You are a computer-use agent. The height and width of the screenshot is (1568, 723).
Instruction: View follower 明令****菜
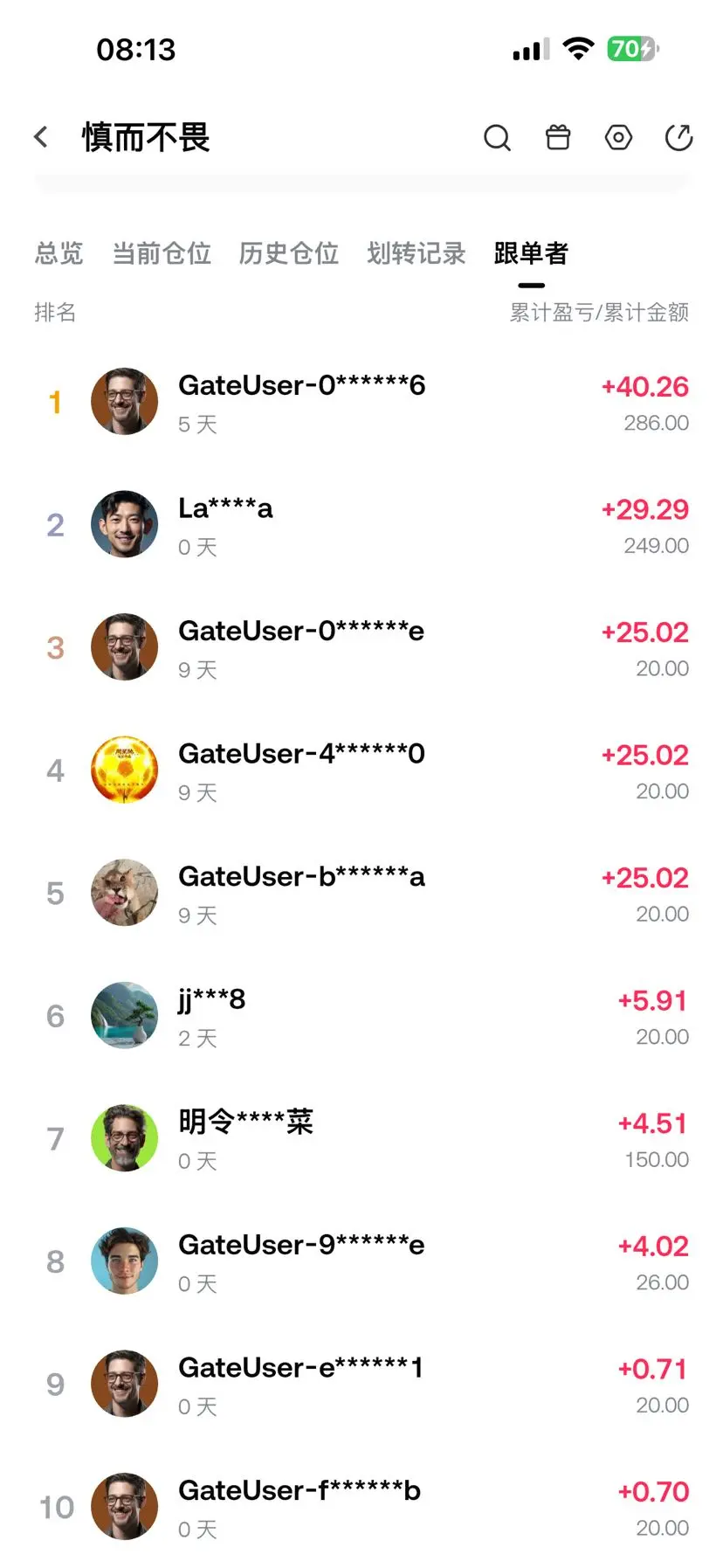point(361,1139)
